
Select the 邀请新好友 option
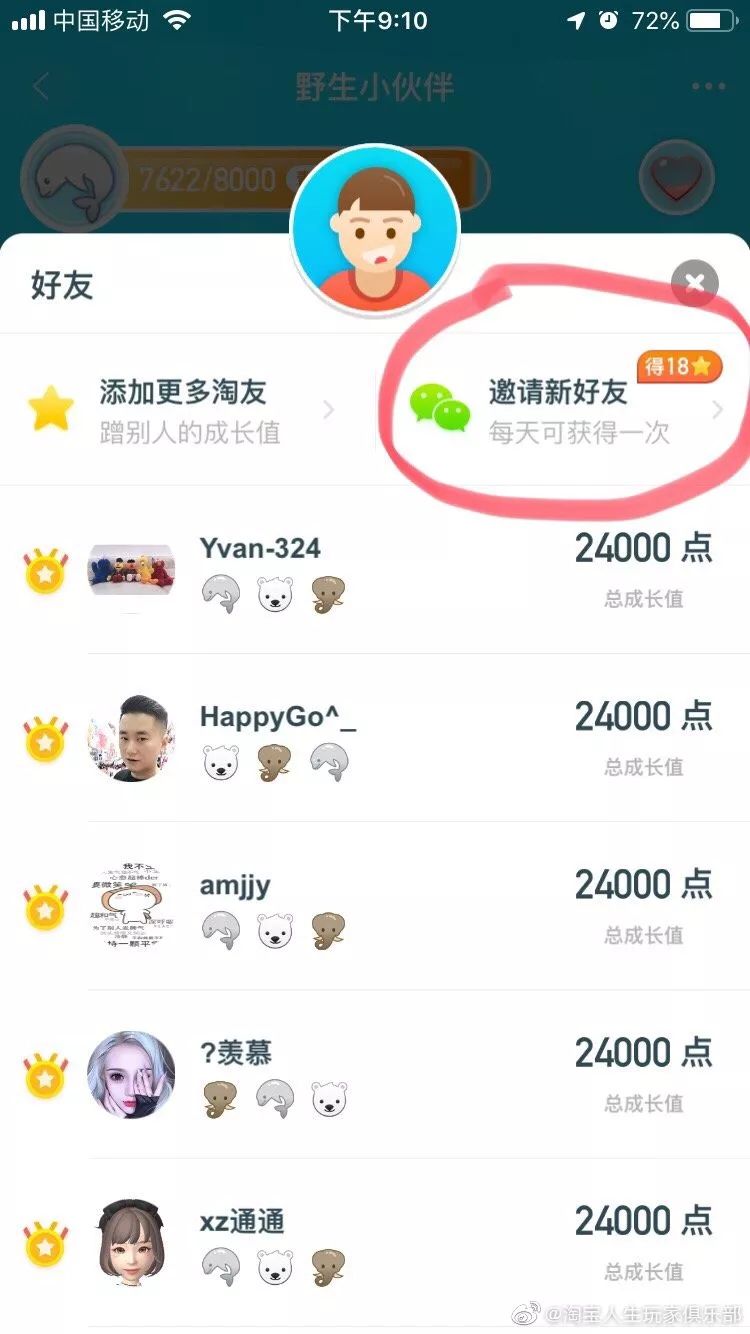pos(556,393)
